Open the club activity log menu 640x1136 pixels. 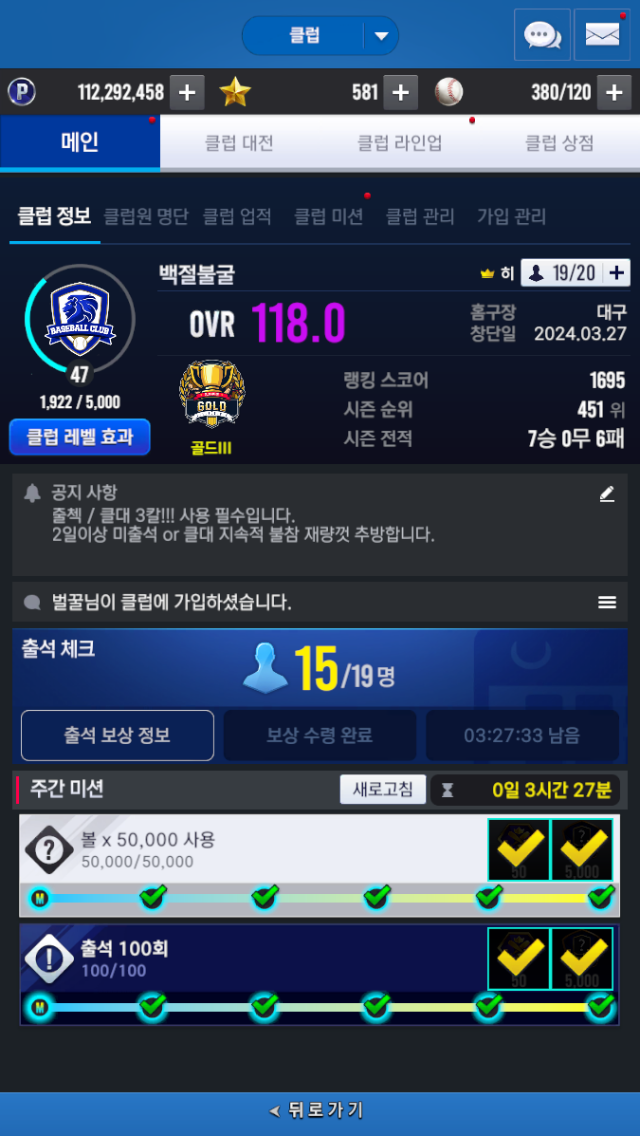click(x=607, y=602)
